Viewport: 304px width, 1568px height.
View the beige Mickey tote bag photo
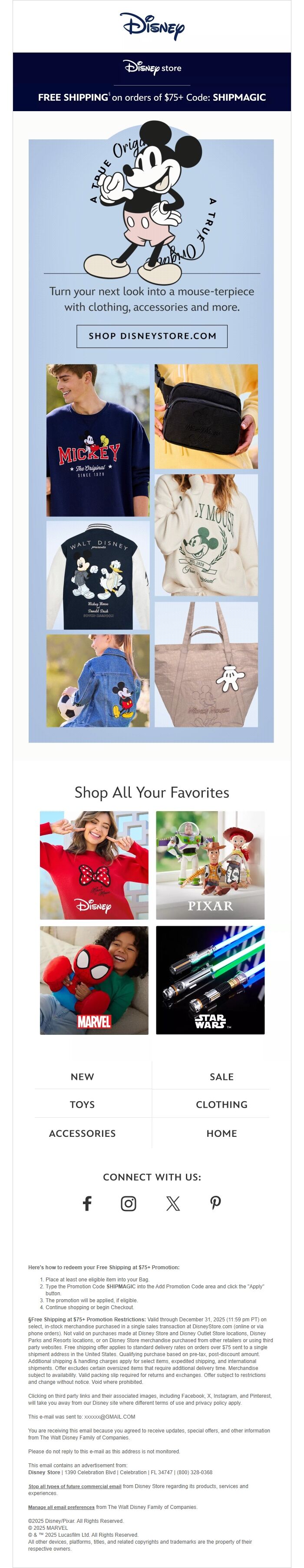point(206,664)
